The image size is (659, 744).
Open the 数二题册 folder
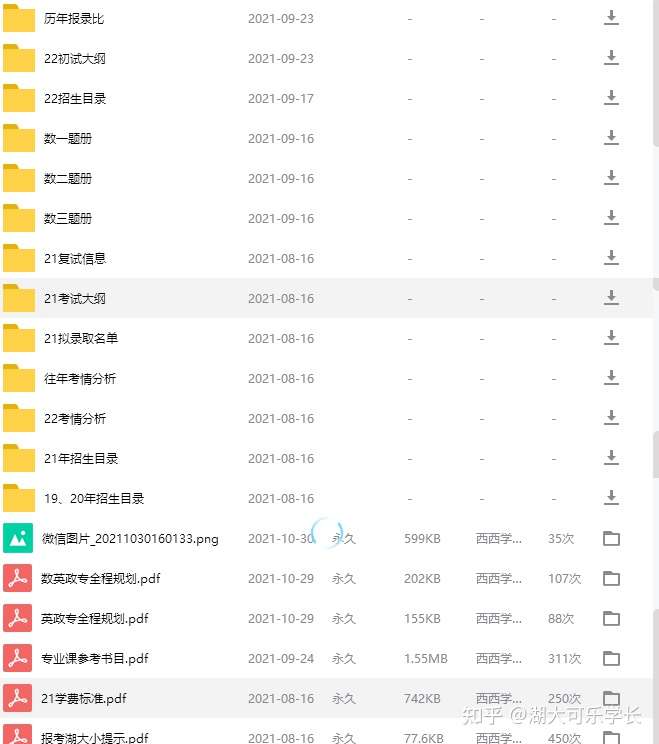pyautogui.click(x=68, y=178)
